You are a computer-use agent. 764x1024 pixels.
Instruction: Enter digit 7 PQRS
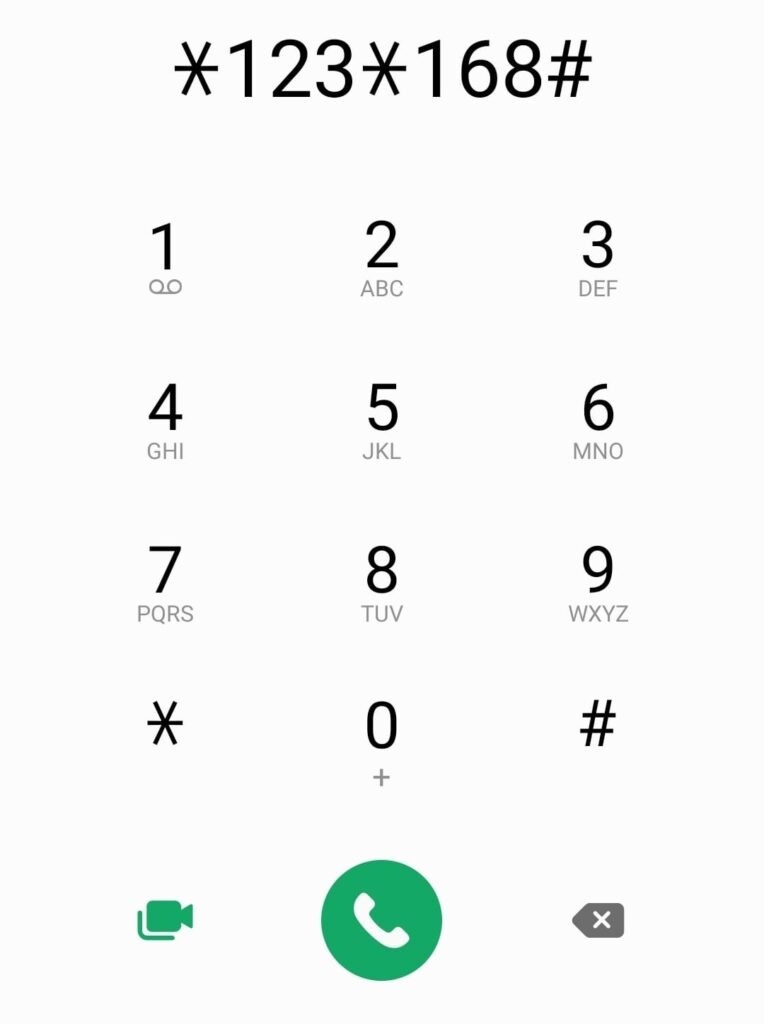point(165,582)
